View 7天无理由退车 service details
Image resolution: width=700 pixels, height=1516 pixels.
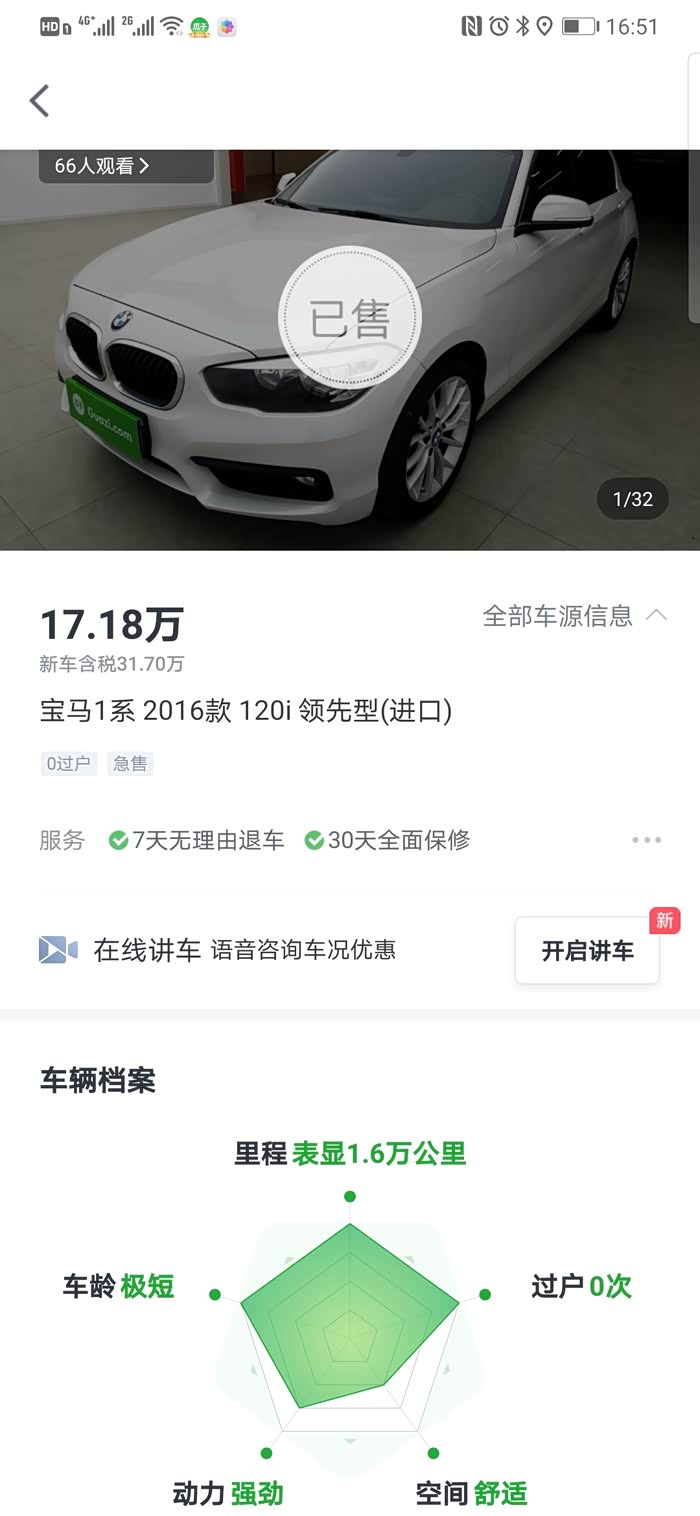point(198,840)
